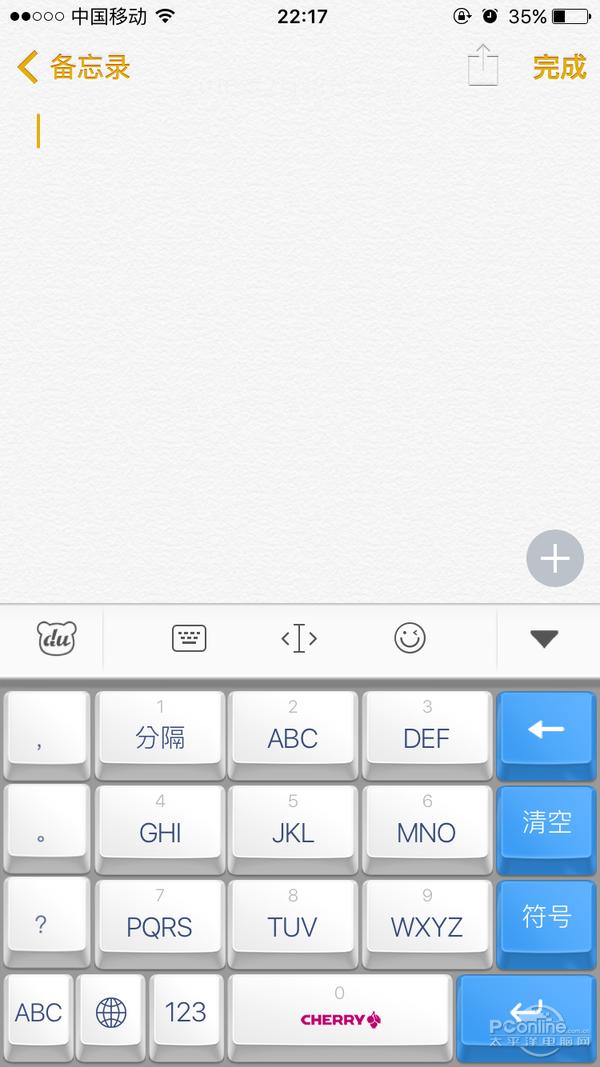Go back to 备忘录 list
The height and width of the screenshot is (1067, 600).
[74, 68]
